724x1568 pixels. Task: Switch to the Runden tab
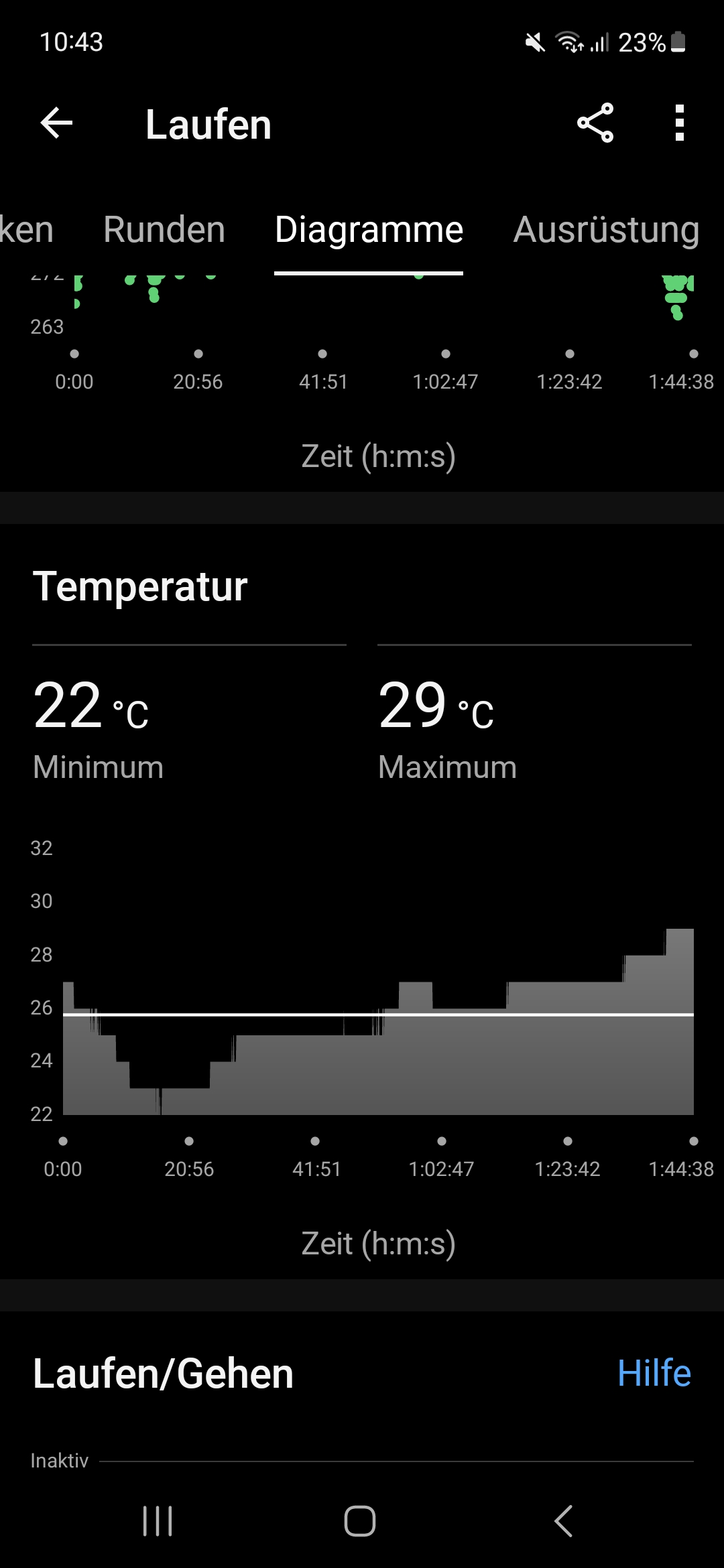pyautogui.click(x=164, y=230)
